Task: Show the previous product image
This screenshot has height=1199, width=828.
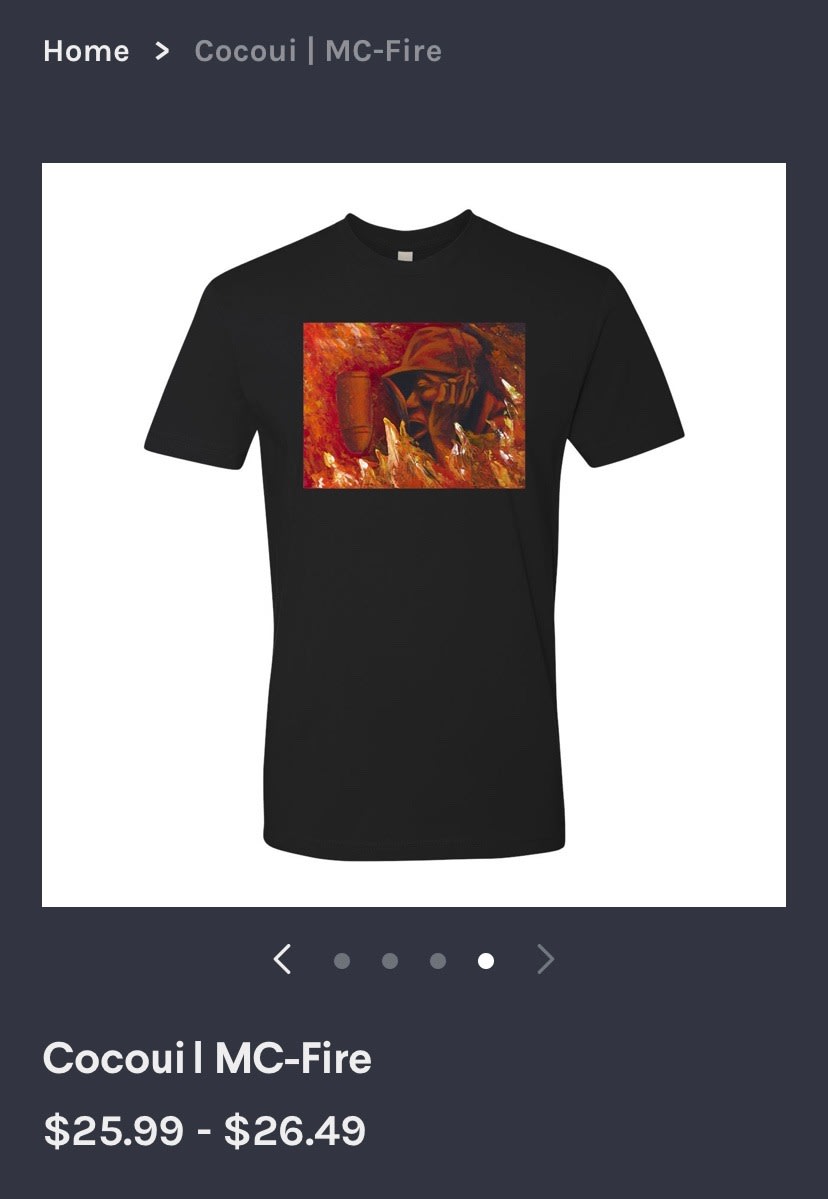Action: coord(283,960)
